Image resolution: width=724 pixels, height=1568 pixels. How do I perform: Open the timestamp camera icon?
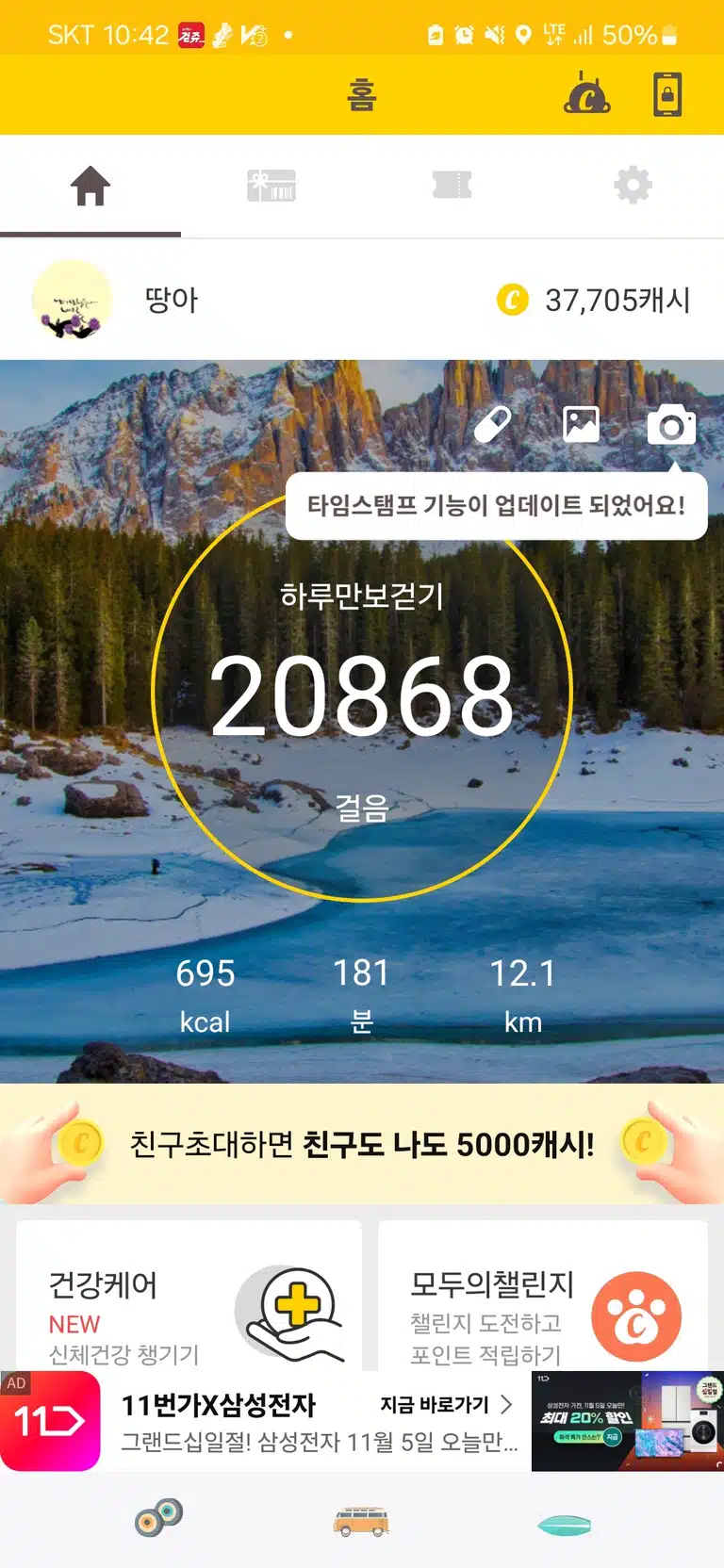coord(671,426)
